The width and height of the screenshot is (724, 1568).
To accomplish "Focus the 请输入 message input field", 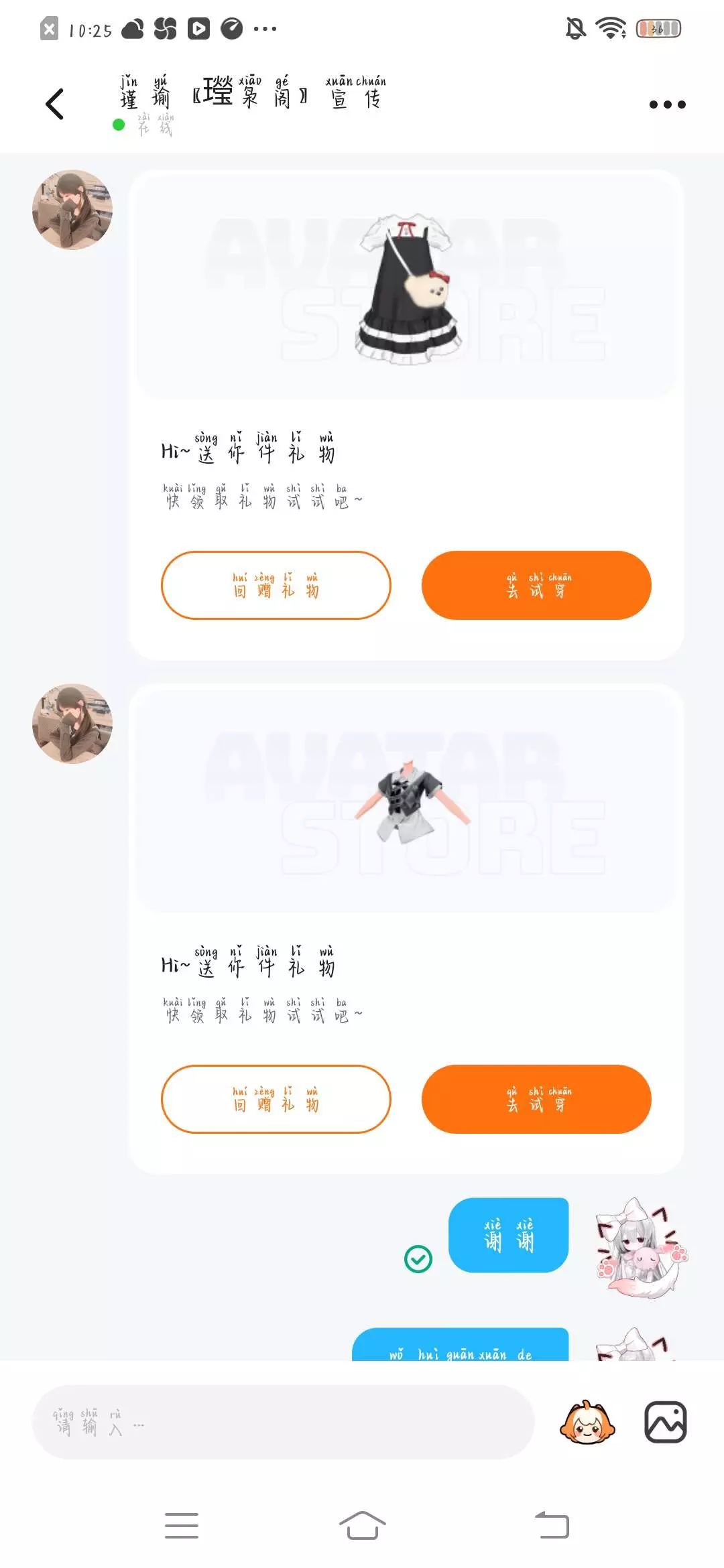I will (283, 1422).
